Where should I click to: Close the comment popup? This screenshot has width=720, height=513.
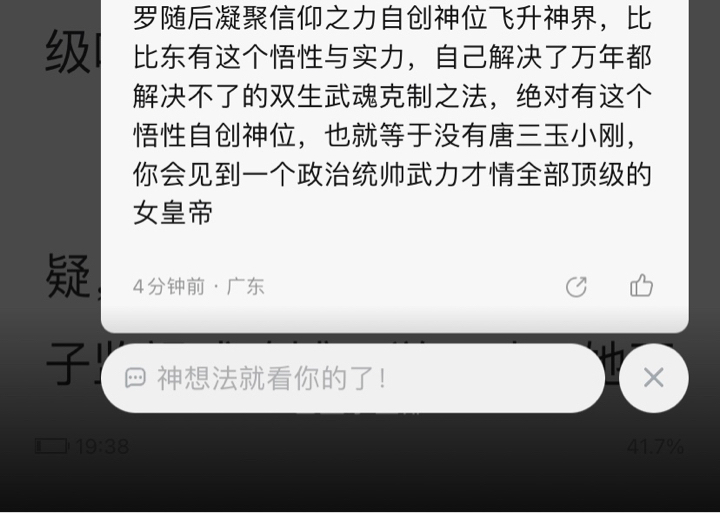[653, 378]
